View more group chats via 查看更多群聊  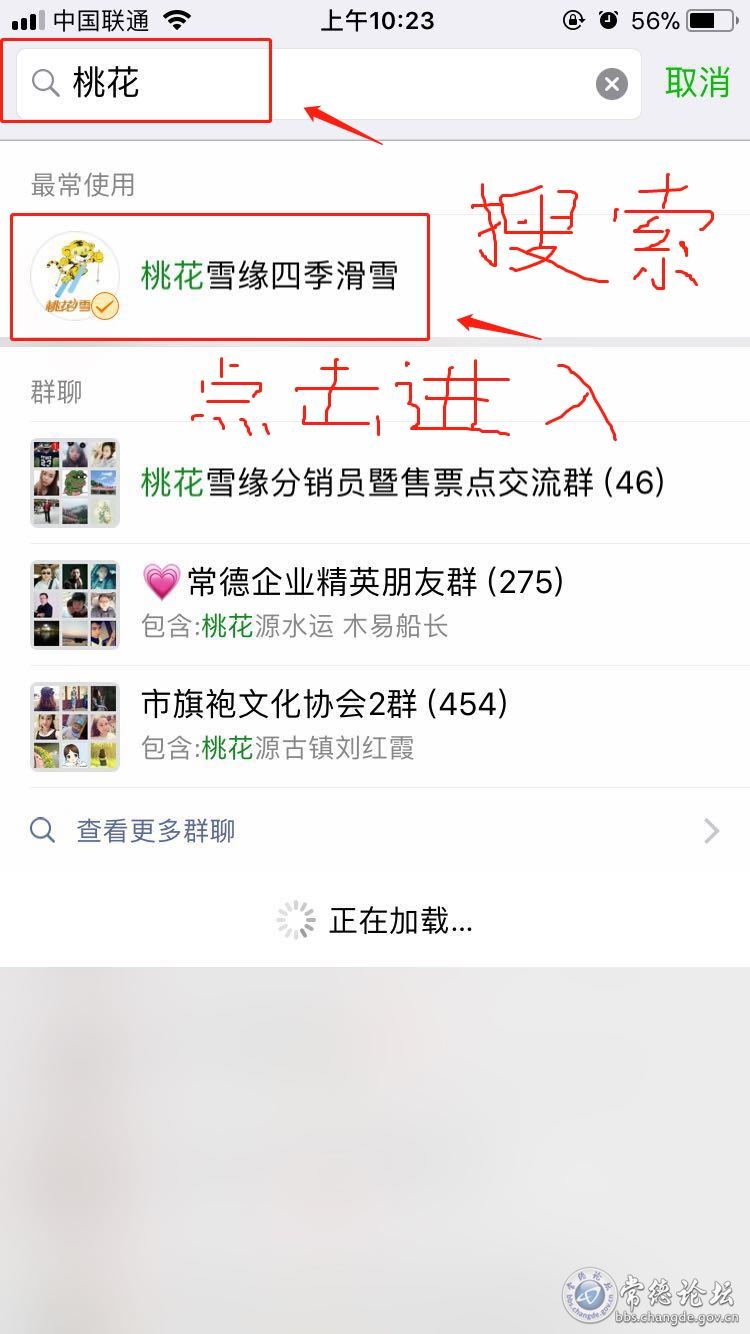click(x=375, y=831)
